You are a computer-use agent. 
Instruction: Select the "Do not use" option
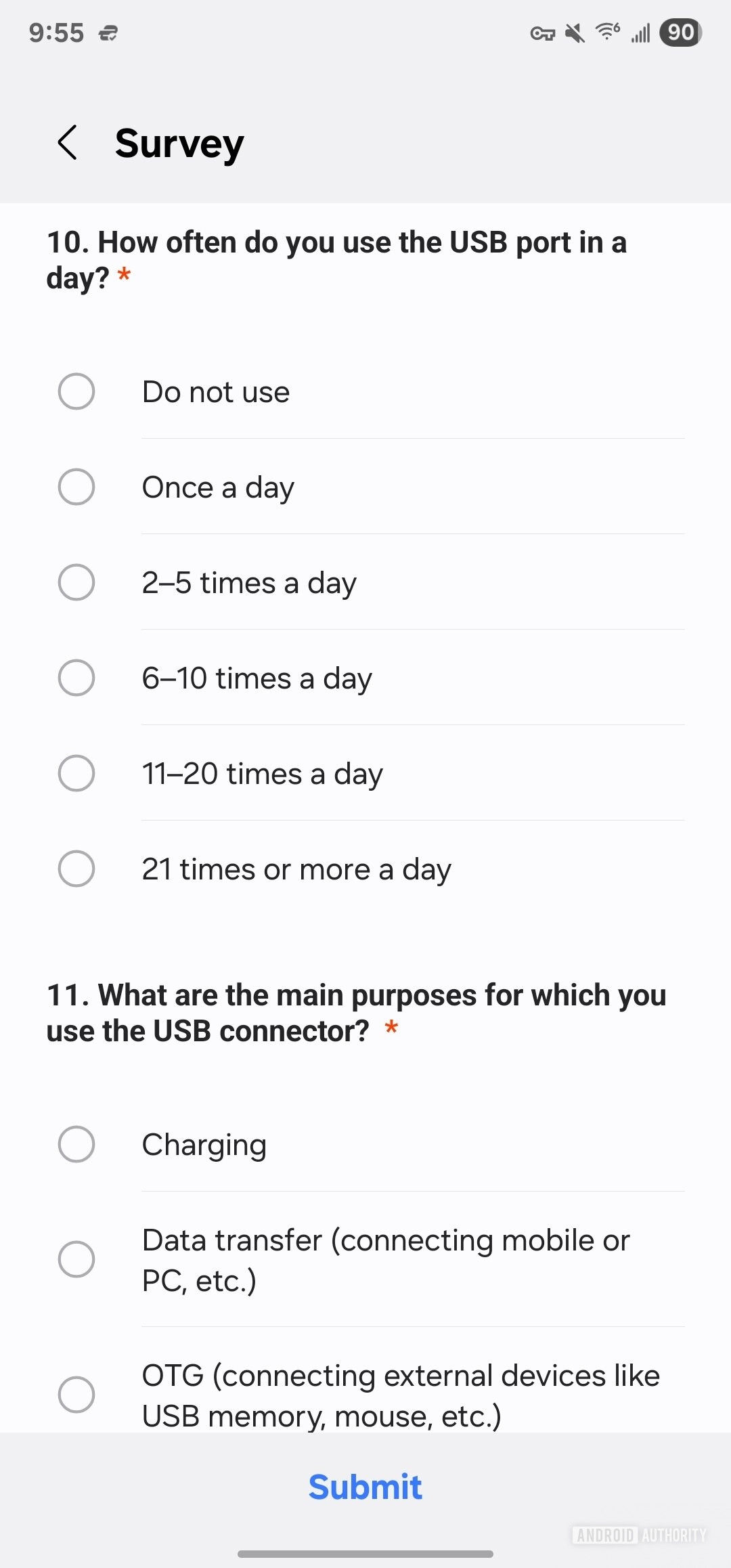click(x=76, y=391)
